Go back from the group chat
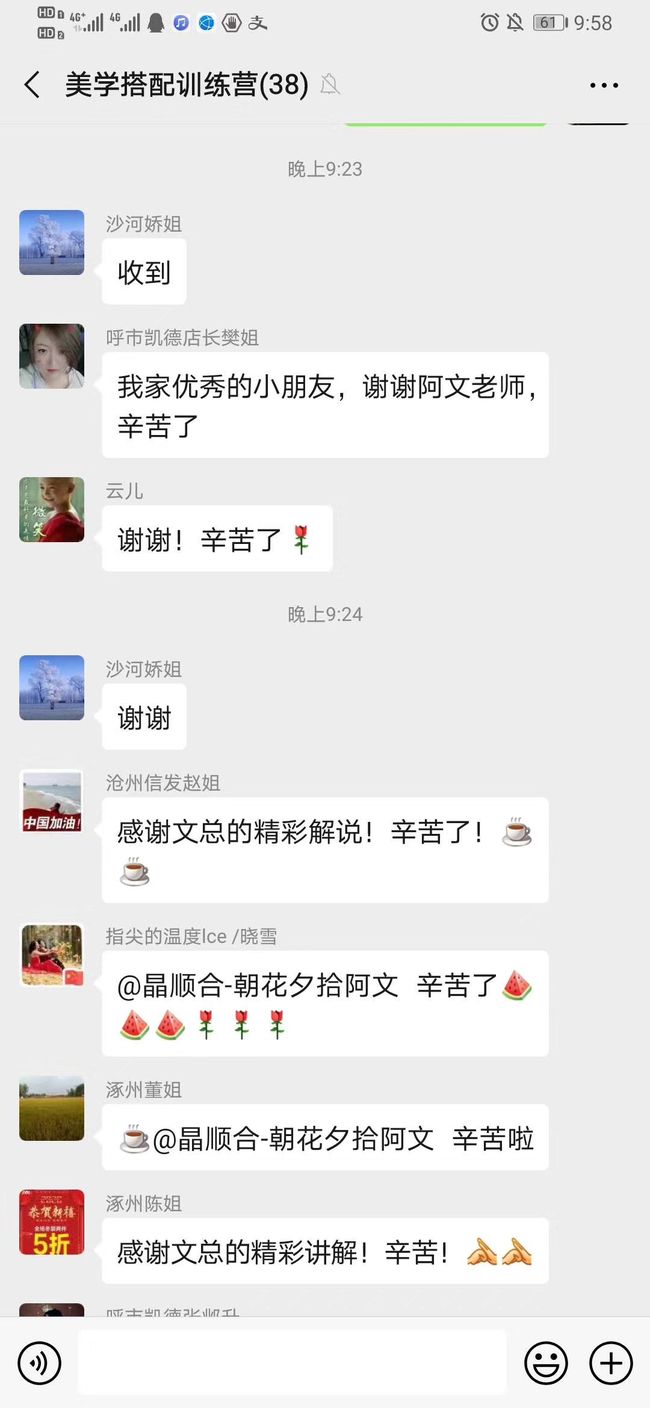 click(x=32, y=85)
